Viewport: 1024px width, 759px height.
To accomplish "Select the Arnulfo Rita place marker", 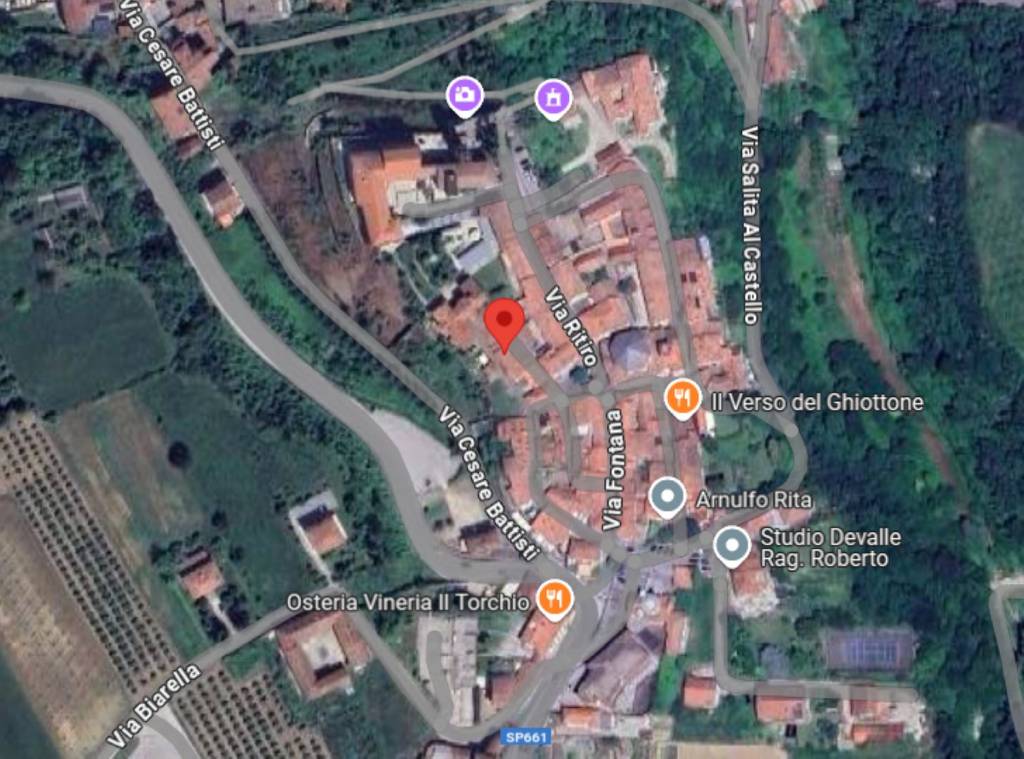I will click(666, 496).
